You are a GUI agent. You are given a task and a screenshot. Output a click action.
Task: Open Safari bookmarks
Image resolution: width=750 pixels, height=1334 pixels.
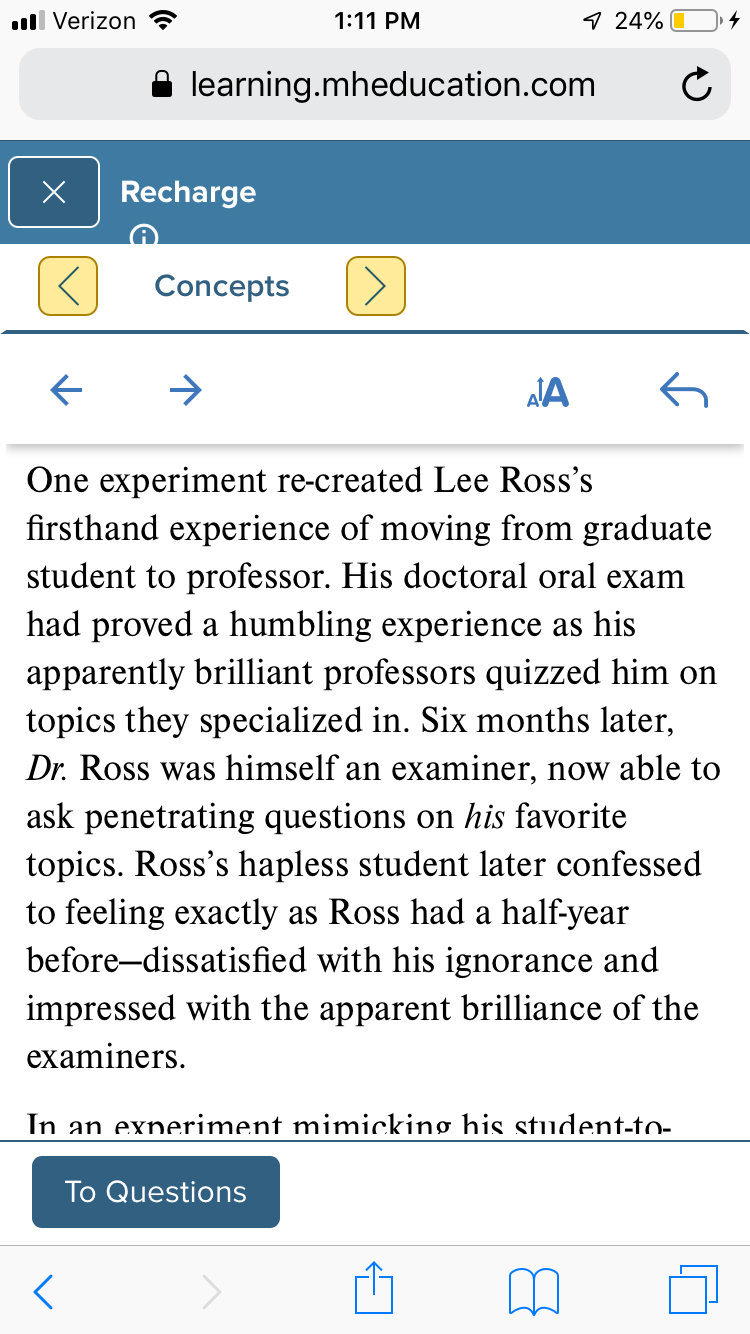point(533,1291)
